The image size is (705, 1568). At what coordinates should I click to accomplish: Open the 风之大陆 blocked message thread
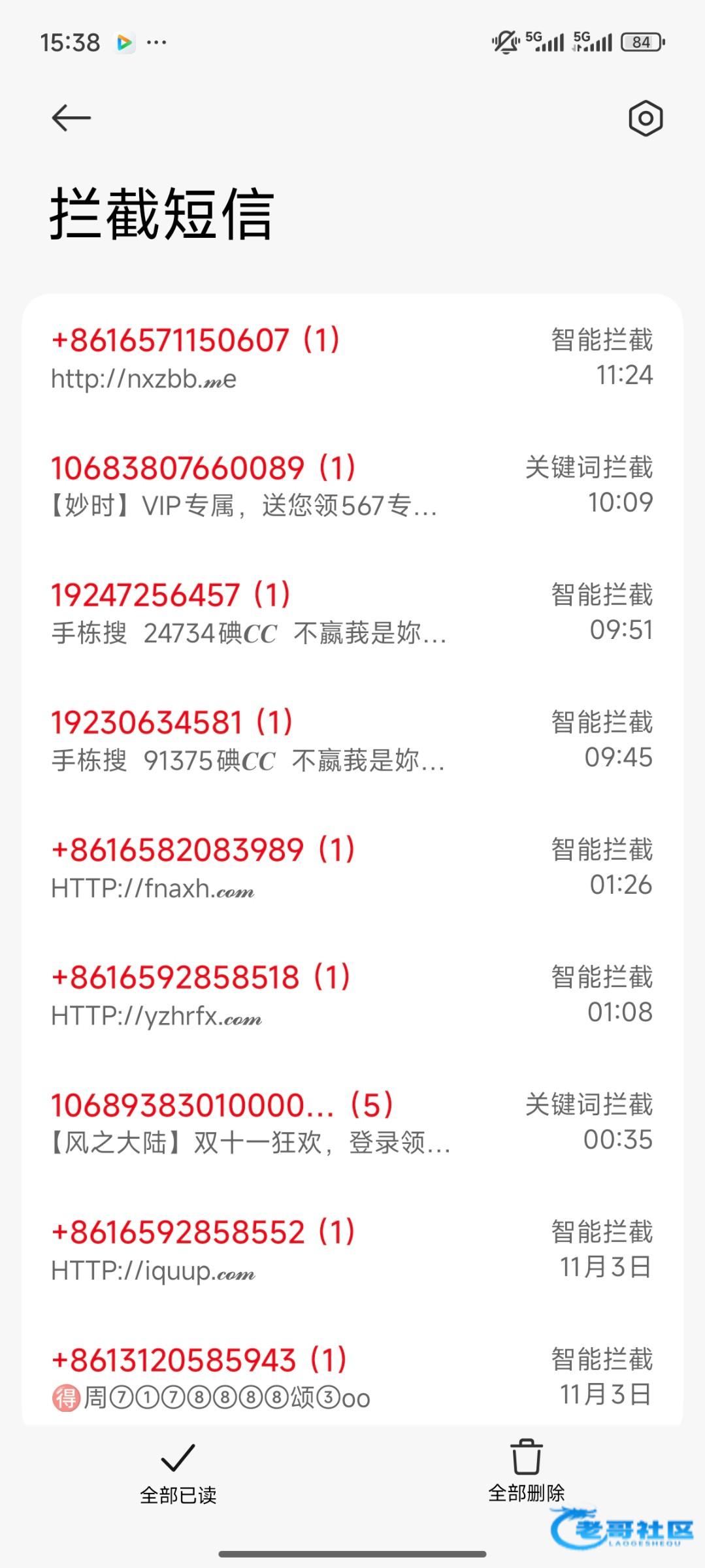[x=352, y=1122]
